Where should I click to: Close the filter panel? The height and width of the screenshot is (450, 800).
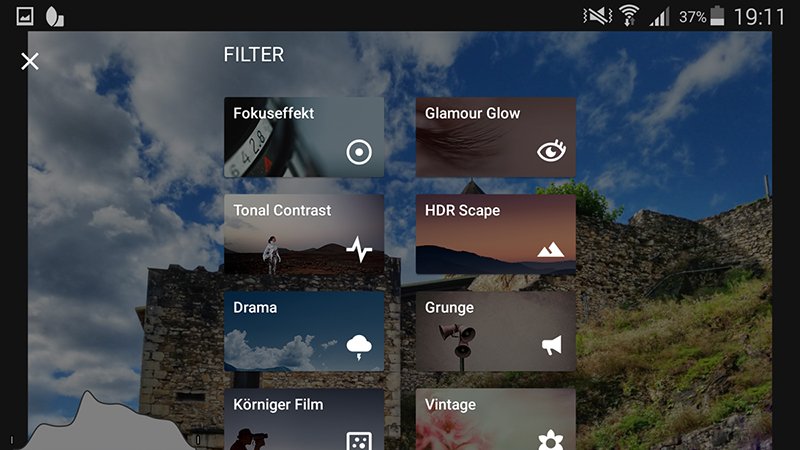tap(30, 61)
